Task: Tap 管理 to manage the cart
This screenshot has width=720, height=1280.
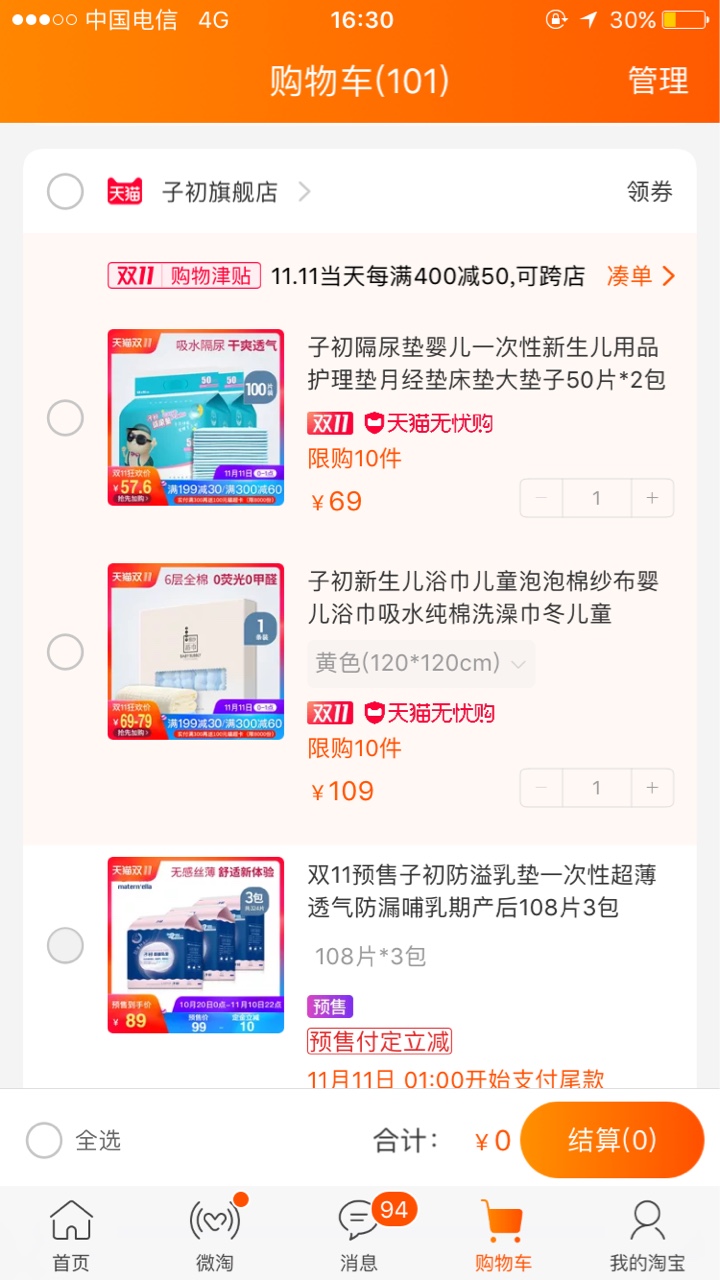Action: tap(658, 81)
